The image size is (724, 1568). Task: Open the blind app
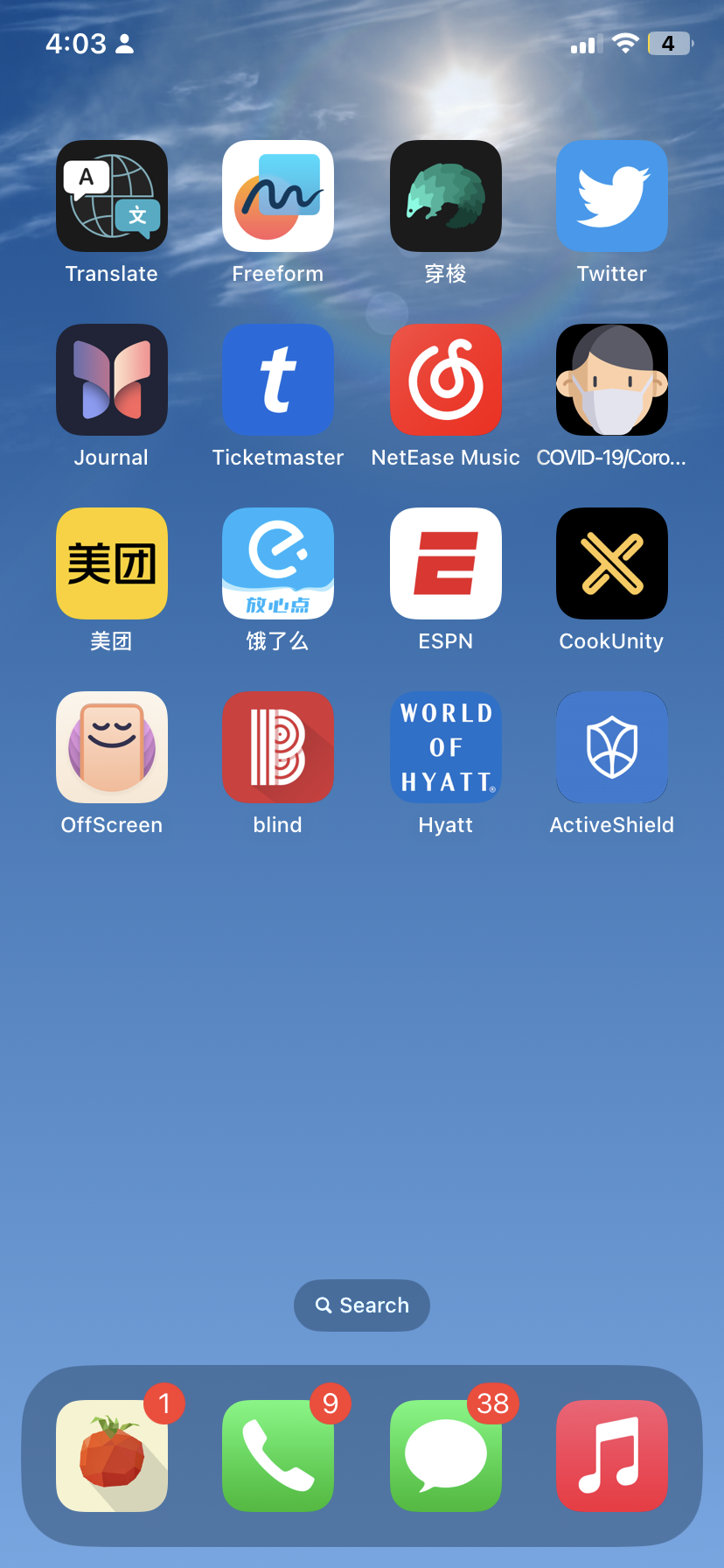tap(277, 747)
